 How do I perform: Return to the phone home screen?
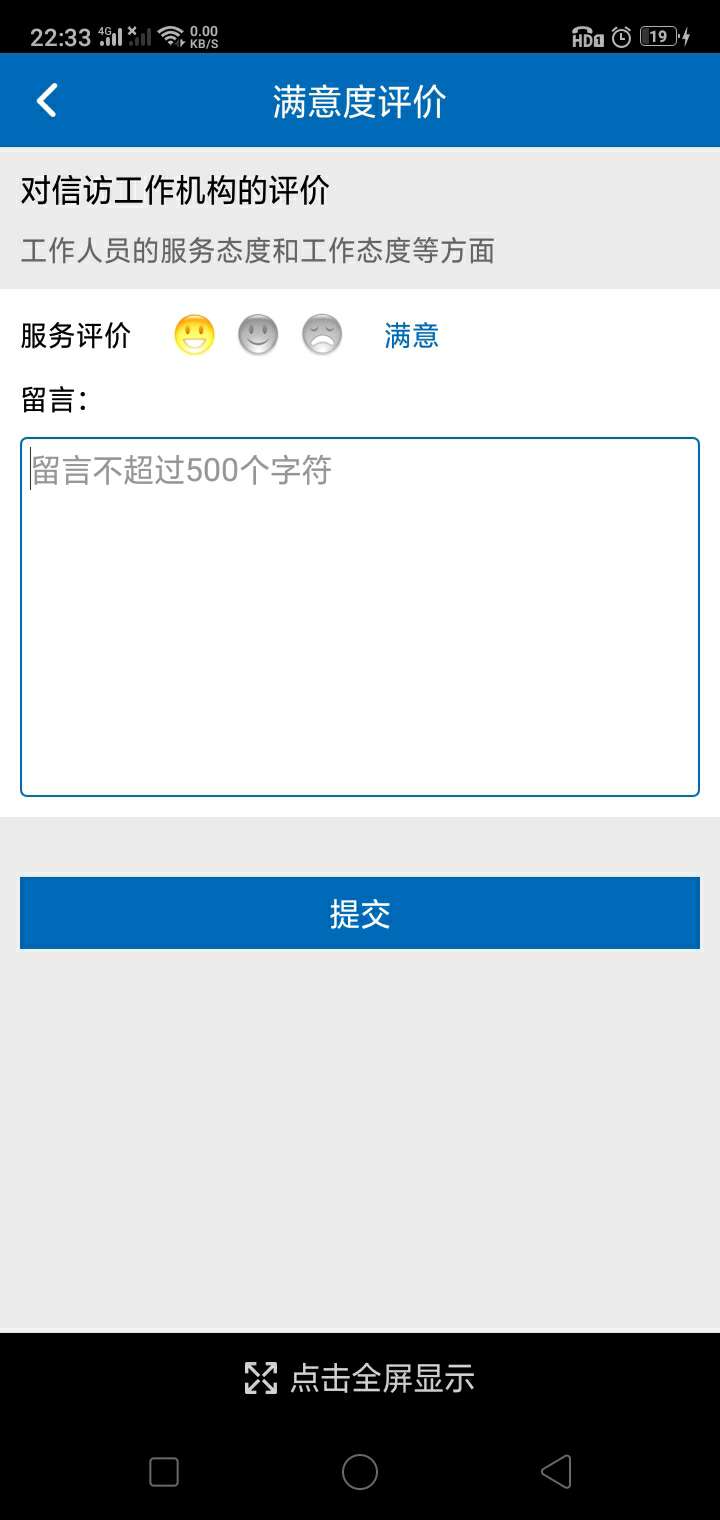pyautogui.click(x=360, y=1472)
